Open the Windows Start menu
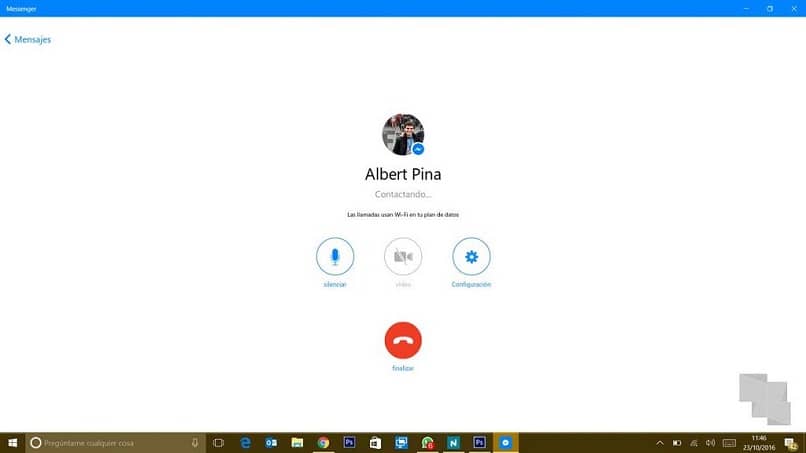 (x=12, y=442)
